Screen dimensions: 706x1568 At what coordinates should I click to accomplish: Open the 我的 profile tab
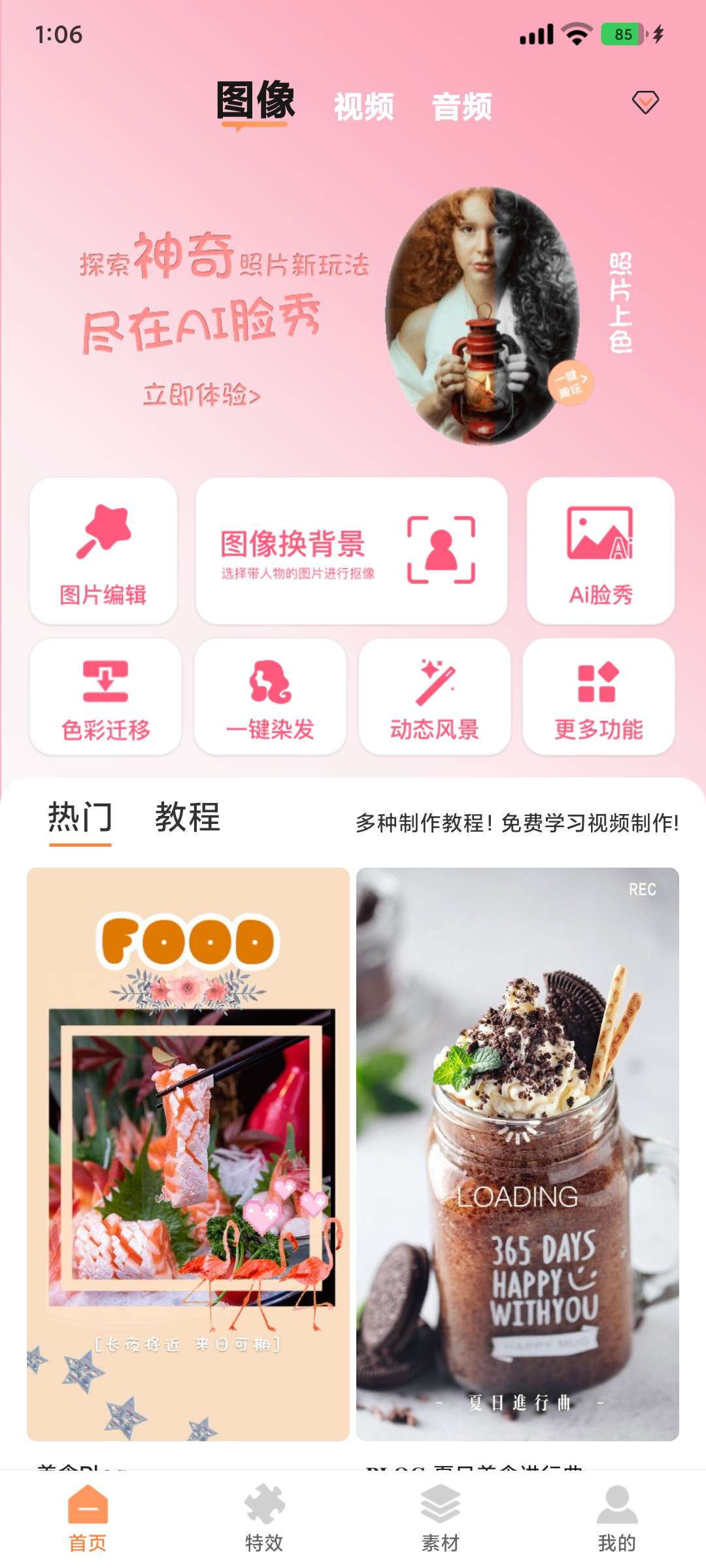616,1518
